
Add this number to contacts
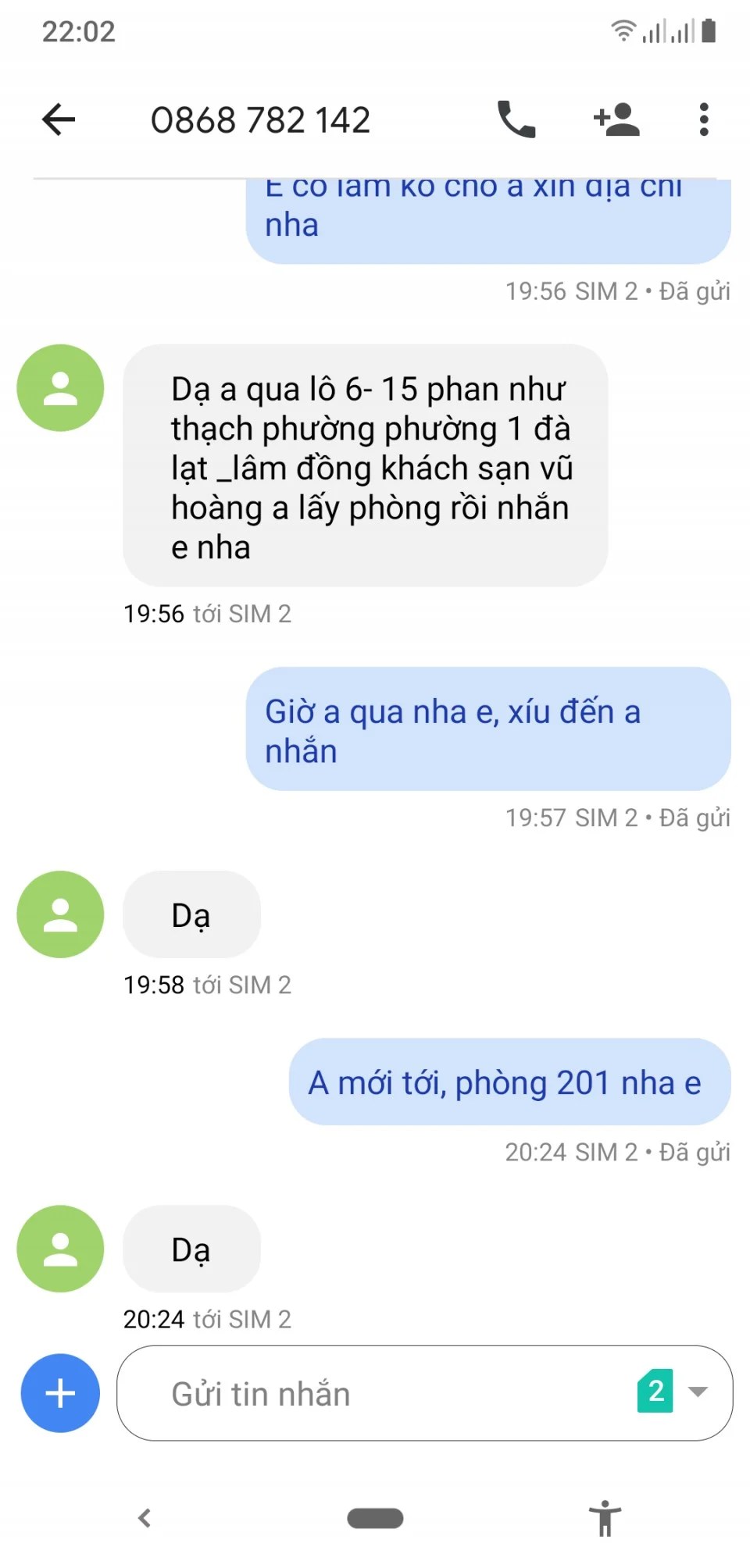[616, 119]
